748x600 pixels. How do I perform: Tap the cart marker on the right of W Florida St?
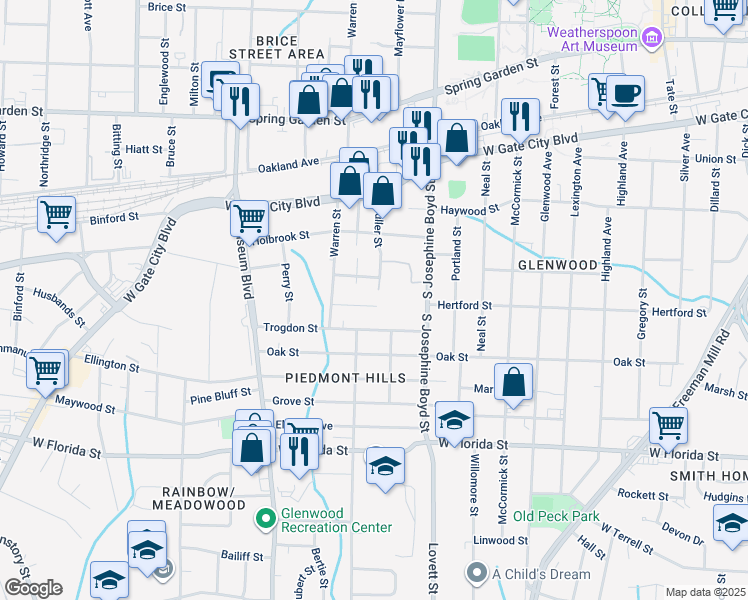668,425
